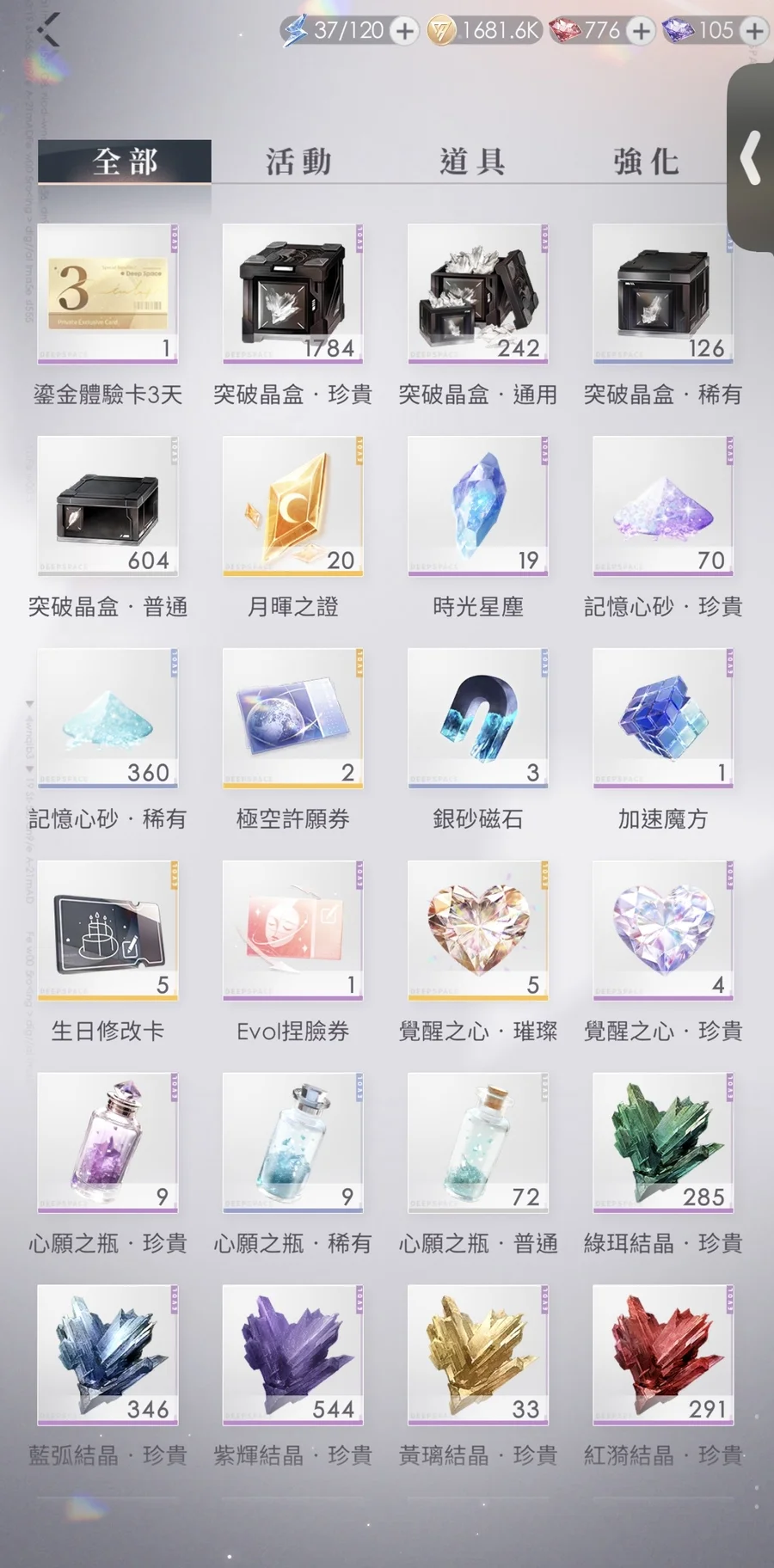Select the 時光星塵 item

[x=477, y=506]
